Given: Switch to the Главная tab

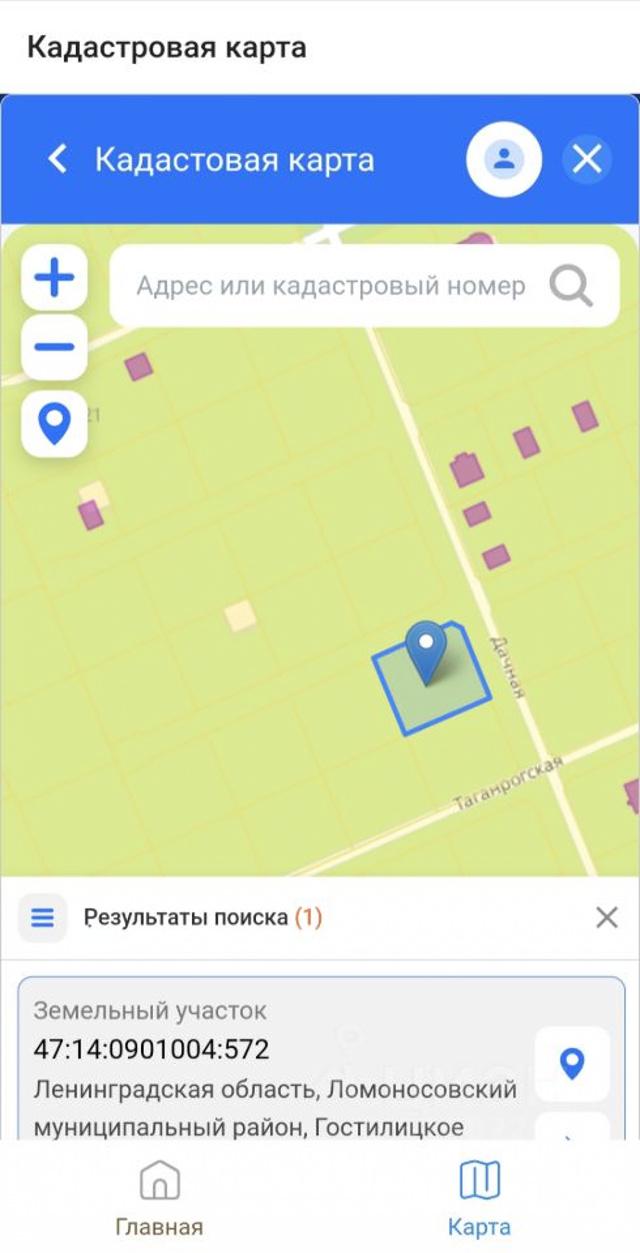Looking at the screenshot, I should click(x=159, y=1198).
